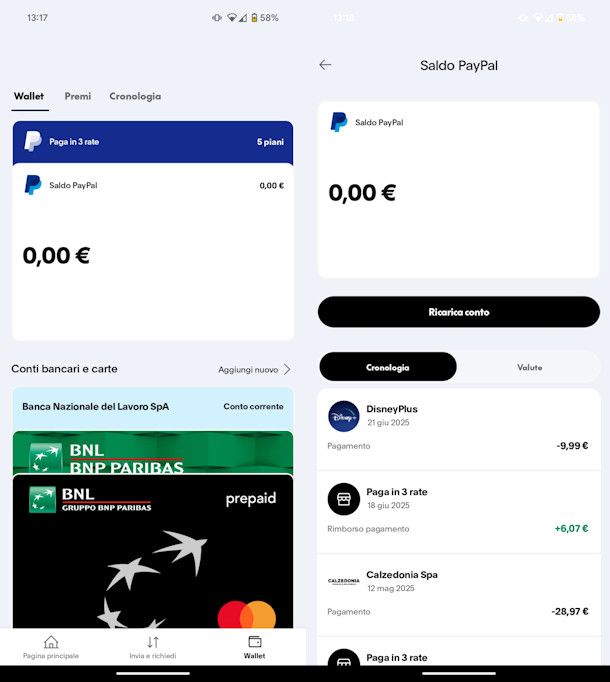Tap the Ricarica conto button
This screenshot has width=610, height=682.
(459, 312)
